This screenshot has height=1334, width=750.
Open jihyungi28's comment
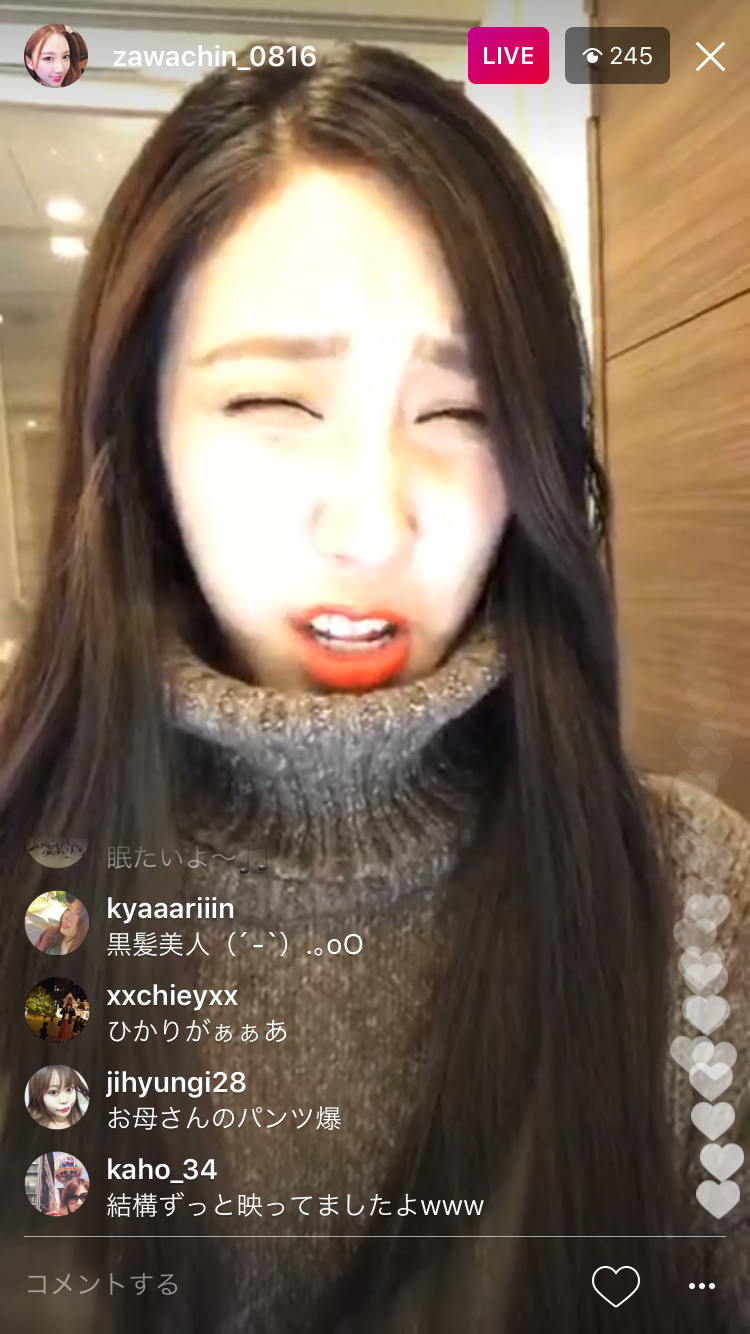point(224,1100)
